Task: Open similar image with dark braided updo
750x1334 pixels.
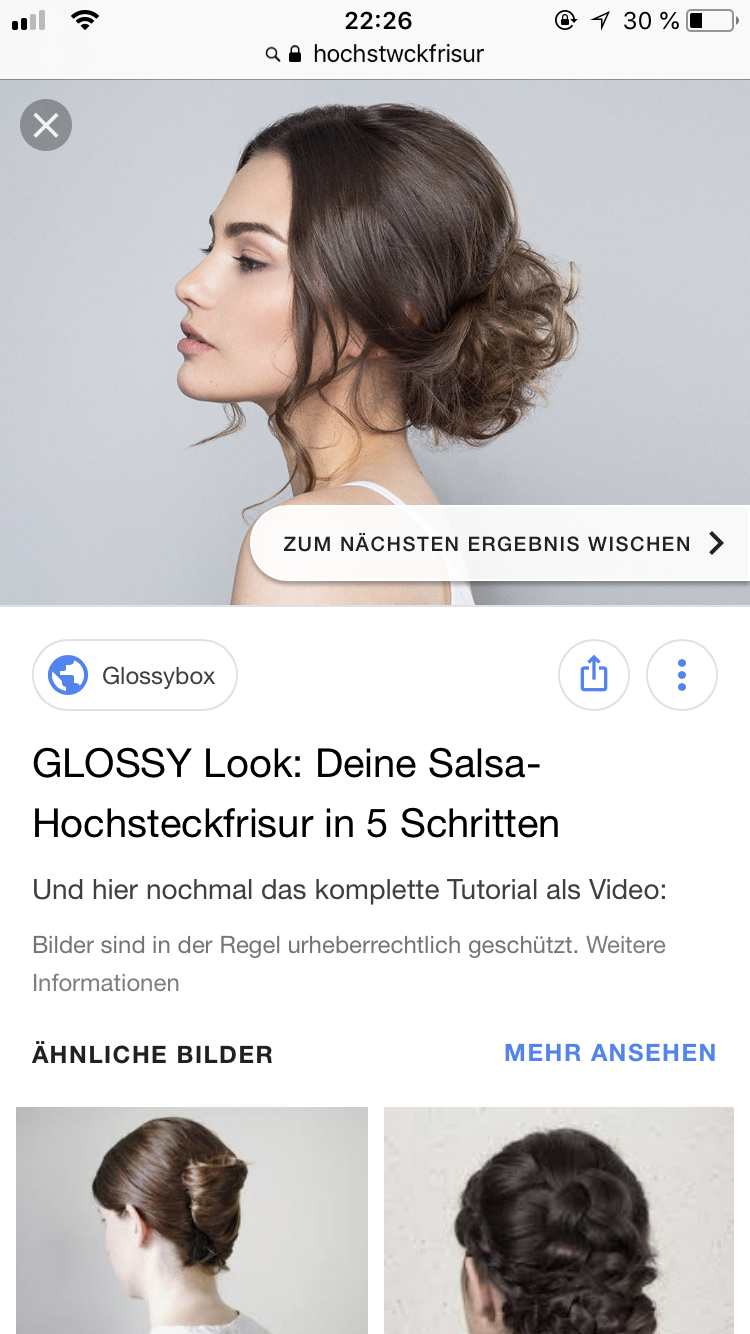Action: 559,1220
